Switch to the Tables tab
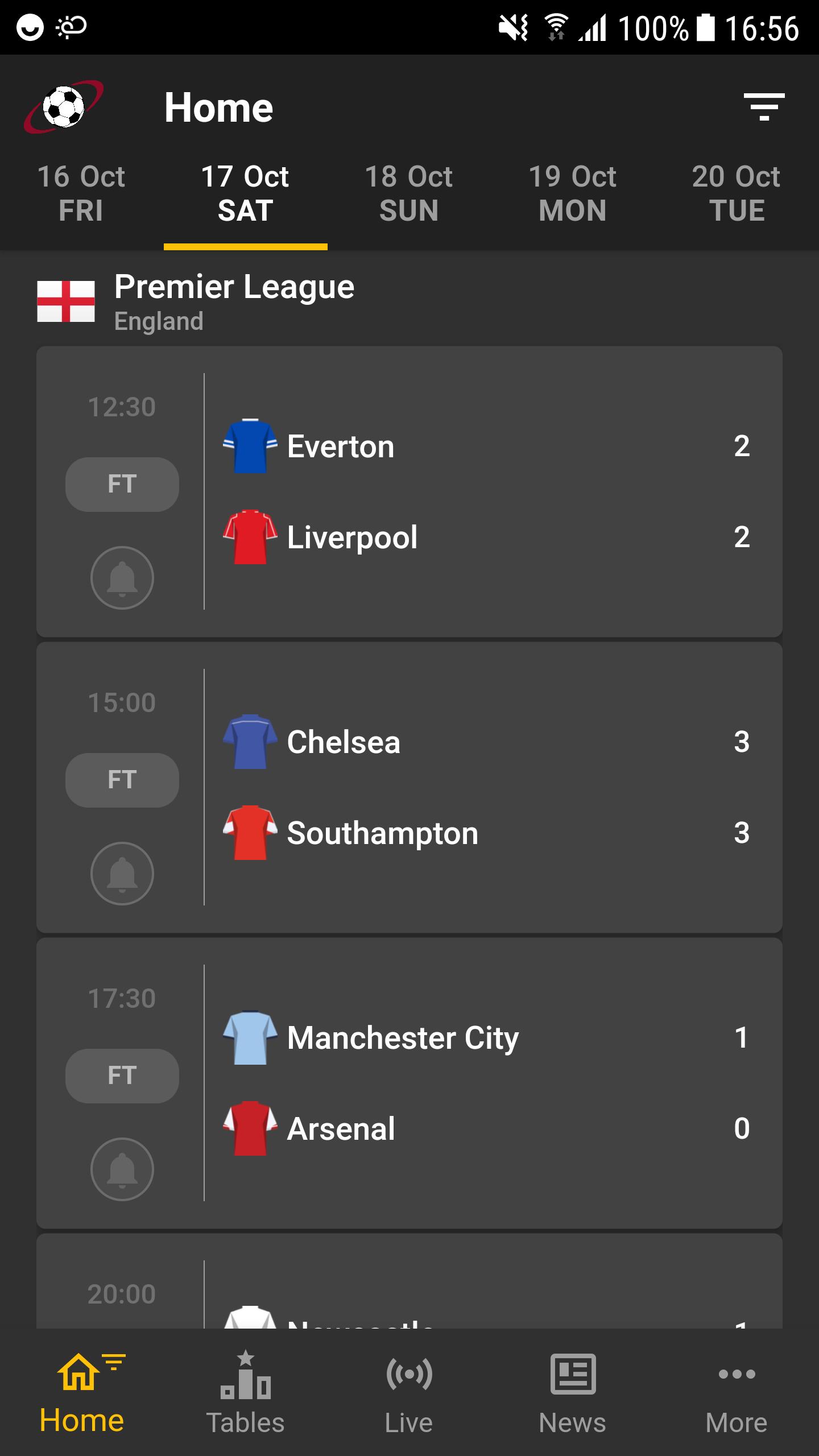This screenshot has height=1456, width=819. coord(245,1392)
